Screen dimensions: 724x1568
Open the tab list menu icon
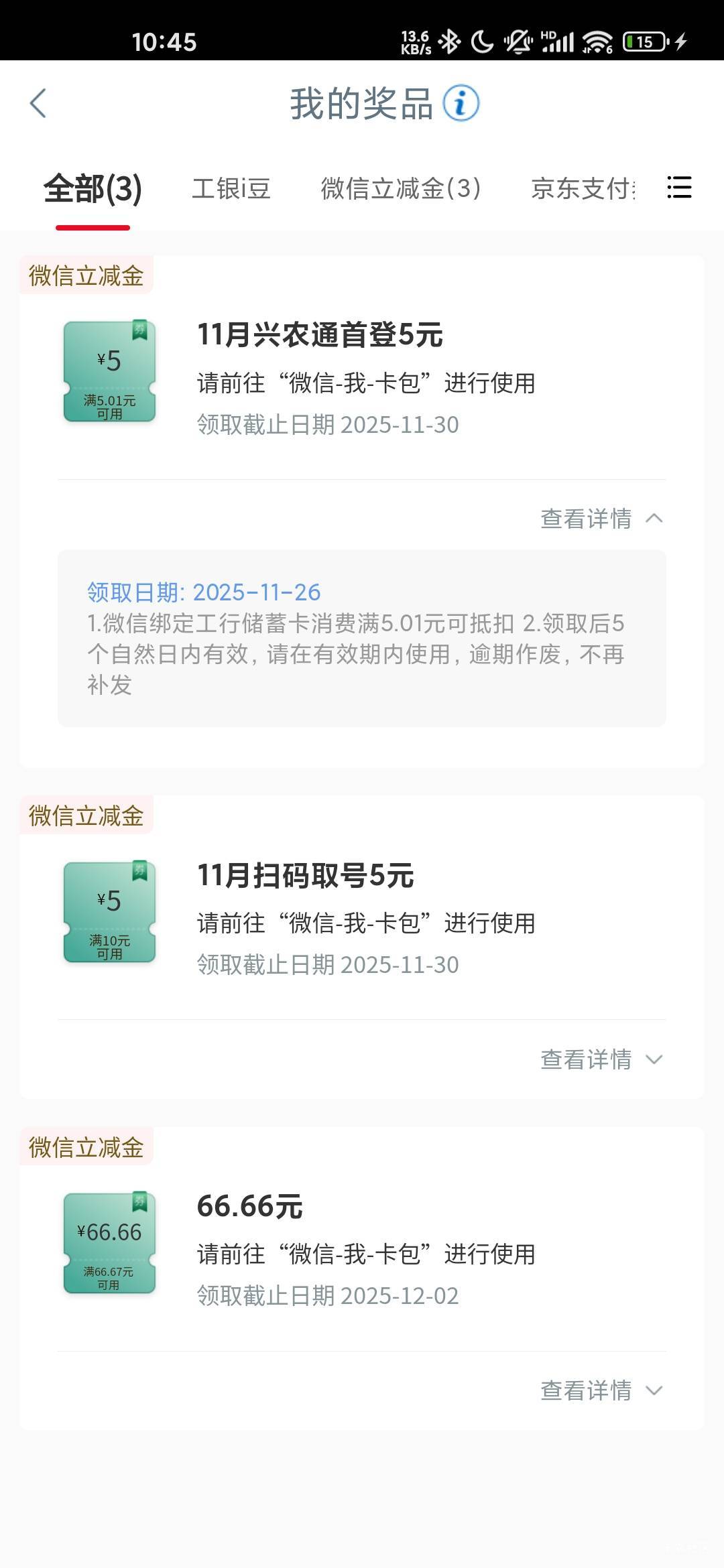click(679, 188)
